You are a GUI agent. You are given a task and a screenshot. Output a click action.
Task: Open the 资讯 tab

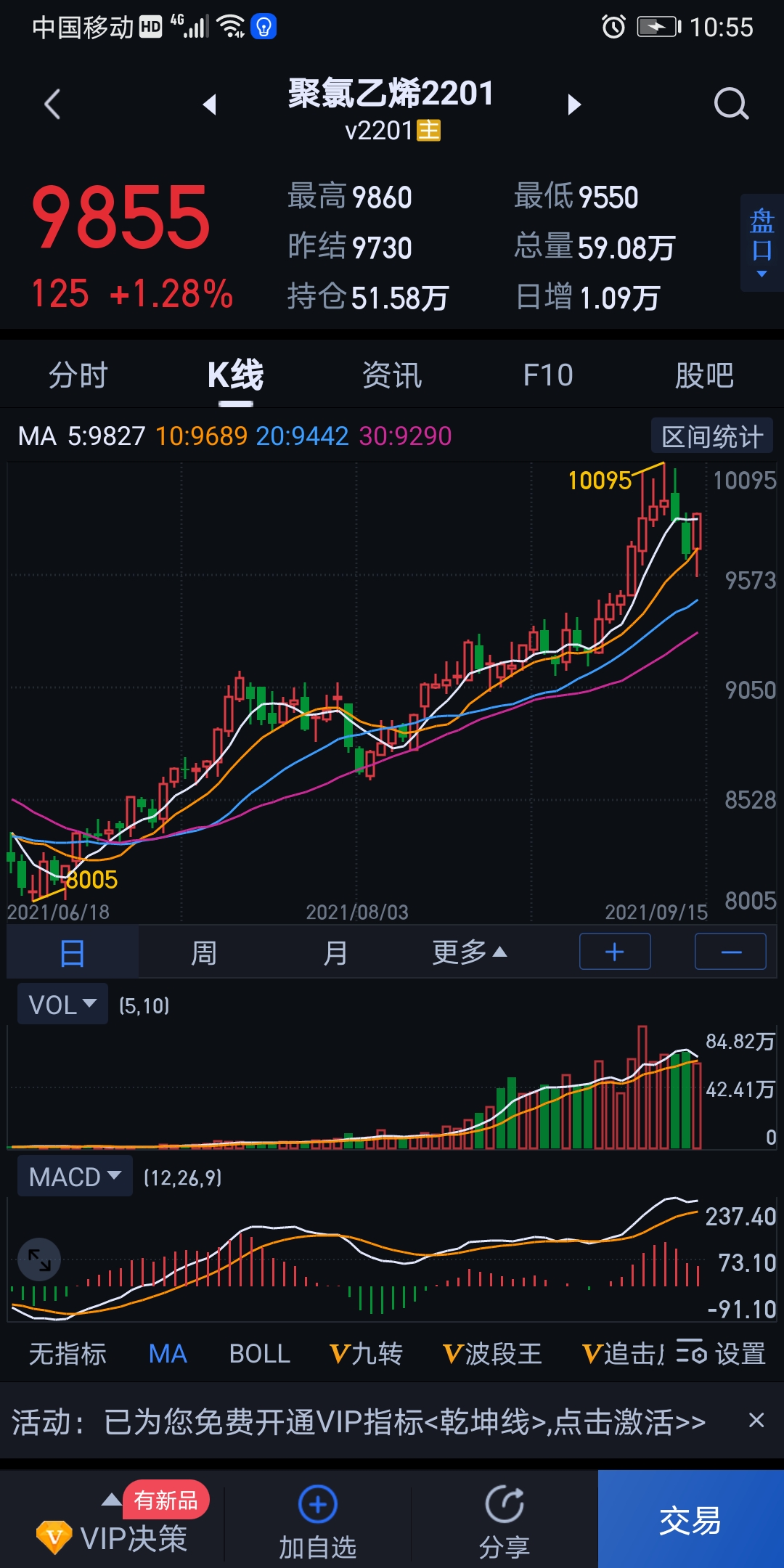tap(392, 376)
